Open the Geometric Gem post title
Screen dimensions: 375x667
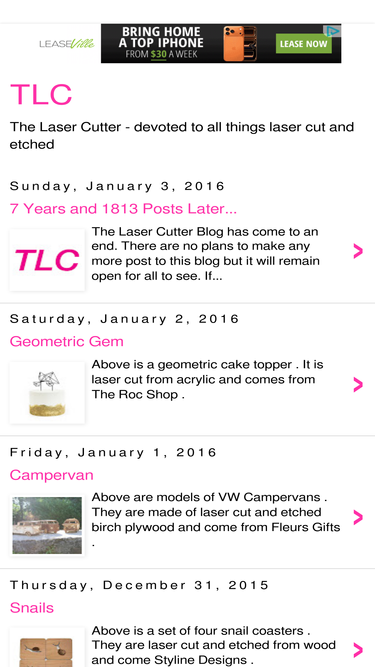(x=67, y=342)
